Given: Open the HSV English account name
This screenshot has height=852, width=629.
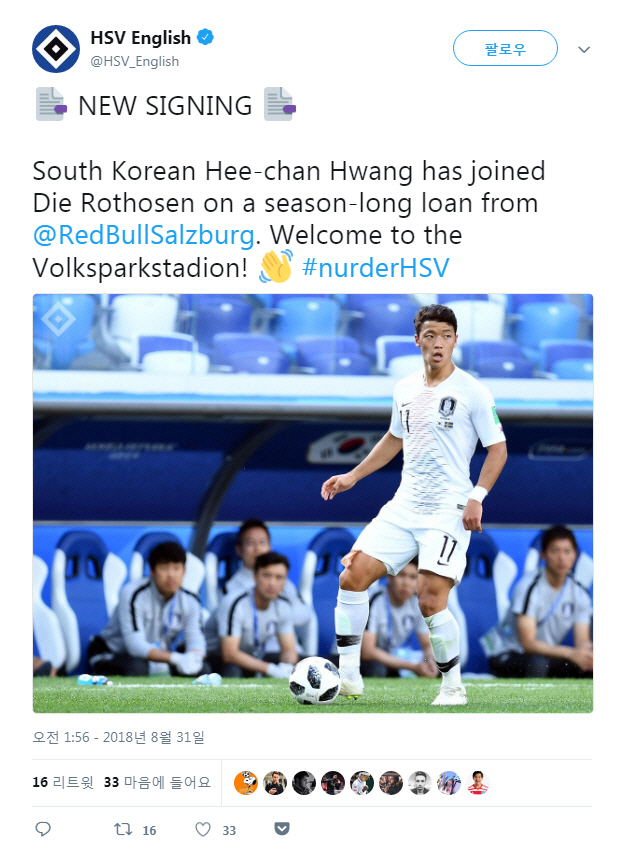Looking at the screenshot, I should pos(140,38).
